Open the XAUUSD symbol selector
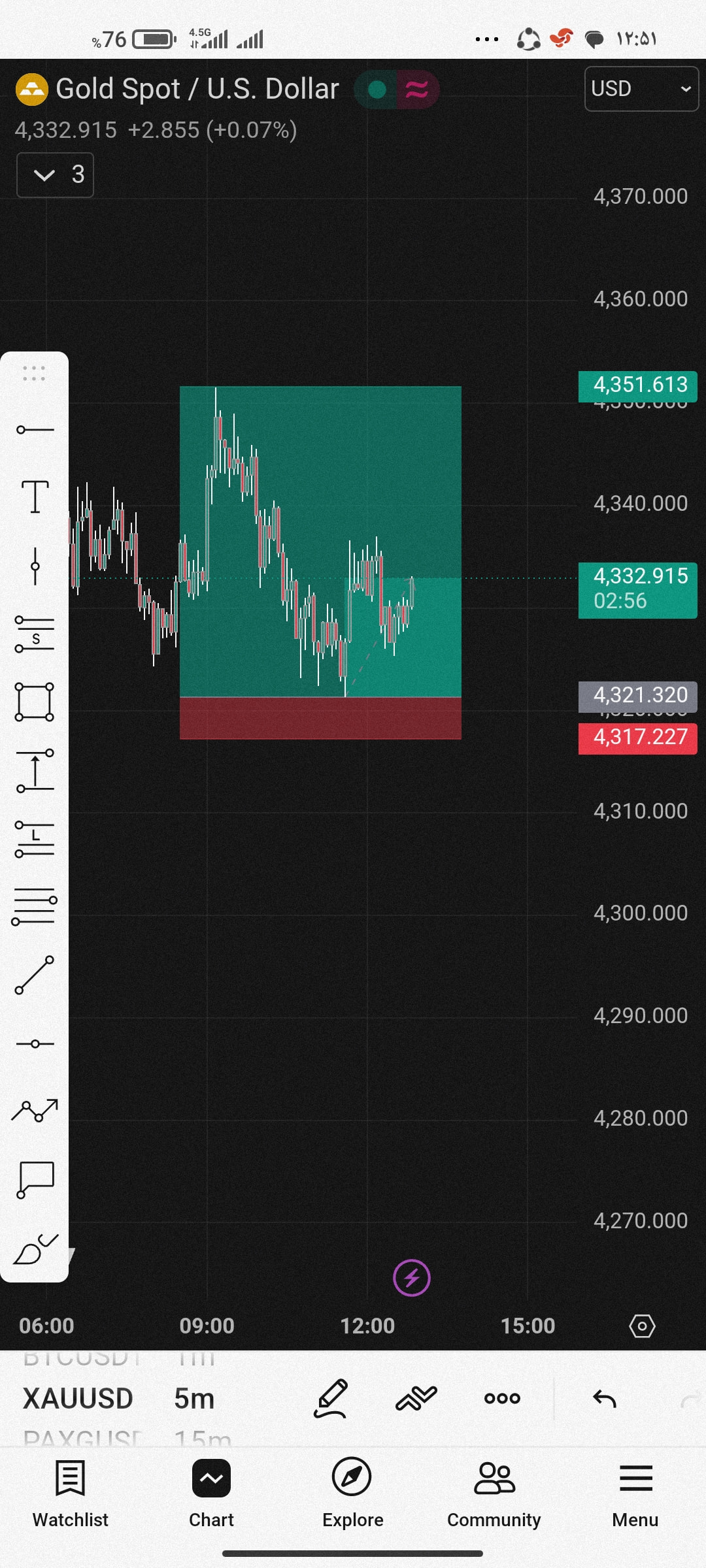This screenshot has height=1568, width=706. point(78,1399)
